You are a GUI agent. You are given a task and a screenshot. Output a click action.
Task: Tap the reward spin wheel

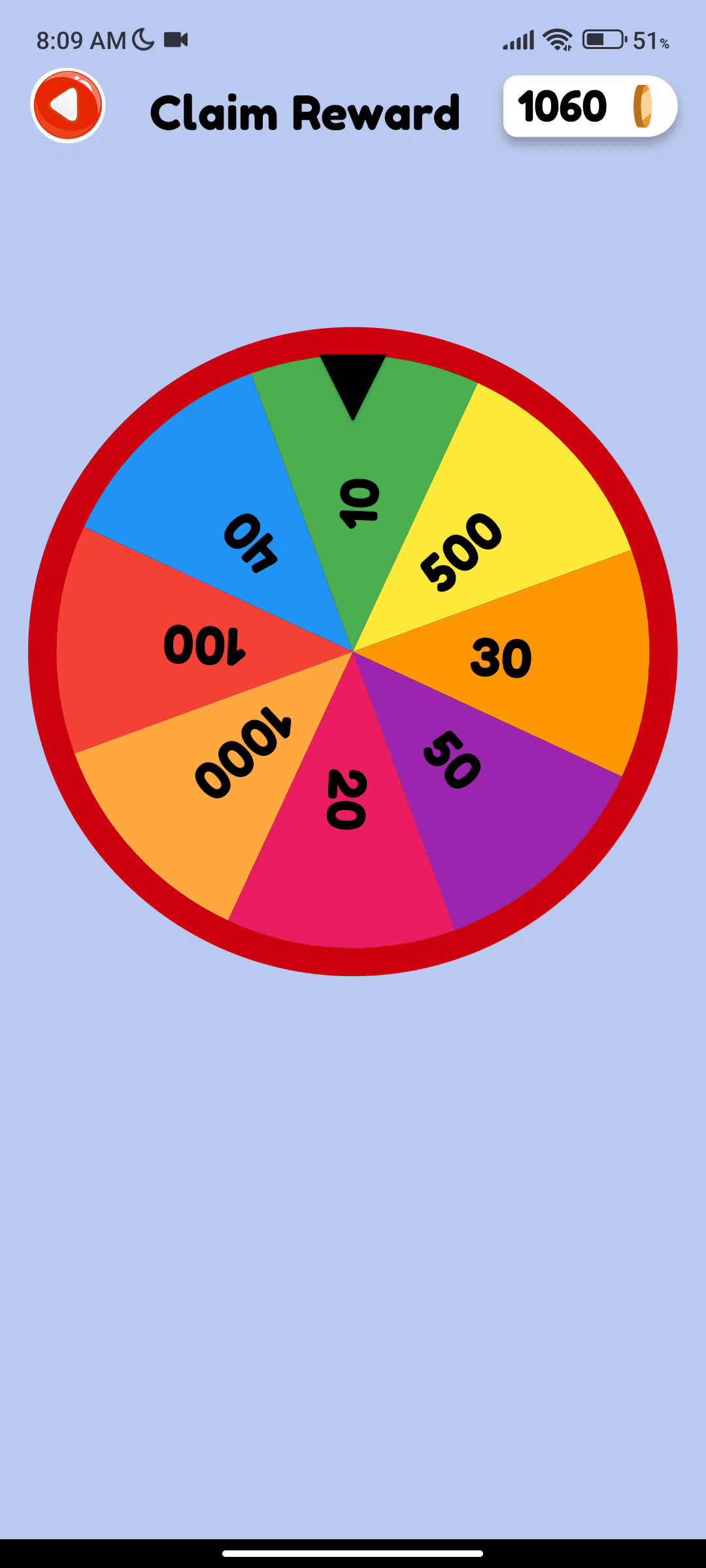click(353, 651)
